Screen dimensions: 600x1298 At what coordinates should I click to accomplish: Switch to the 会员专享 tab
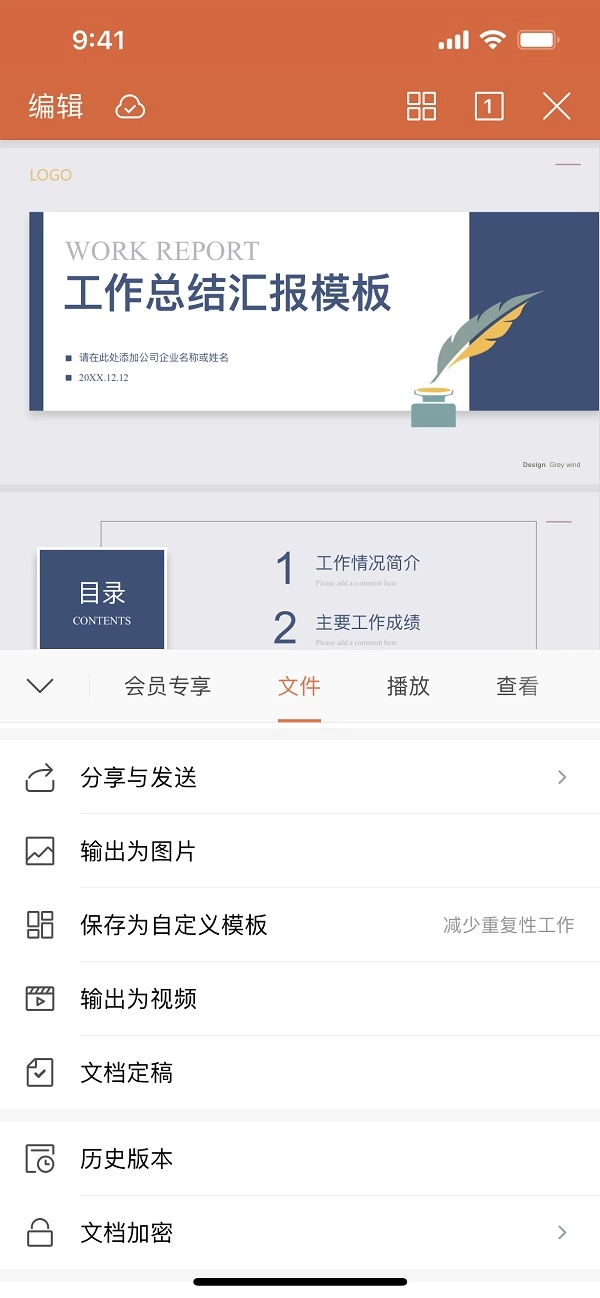(167, 686)
